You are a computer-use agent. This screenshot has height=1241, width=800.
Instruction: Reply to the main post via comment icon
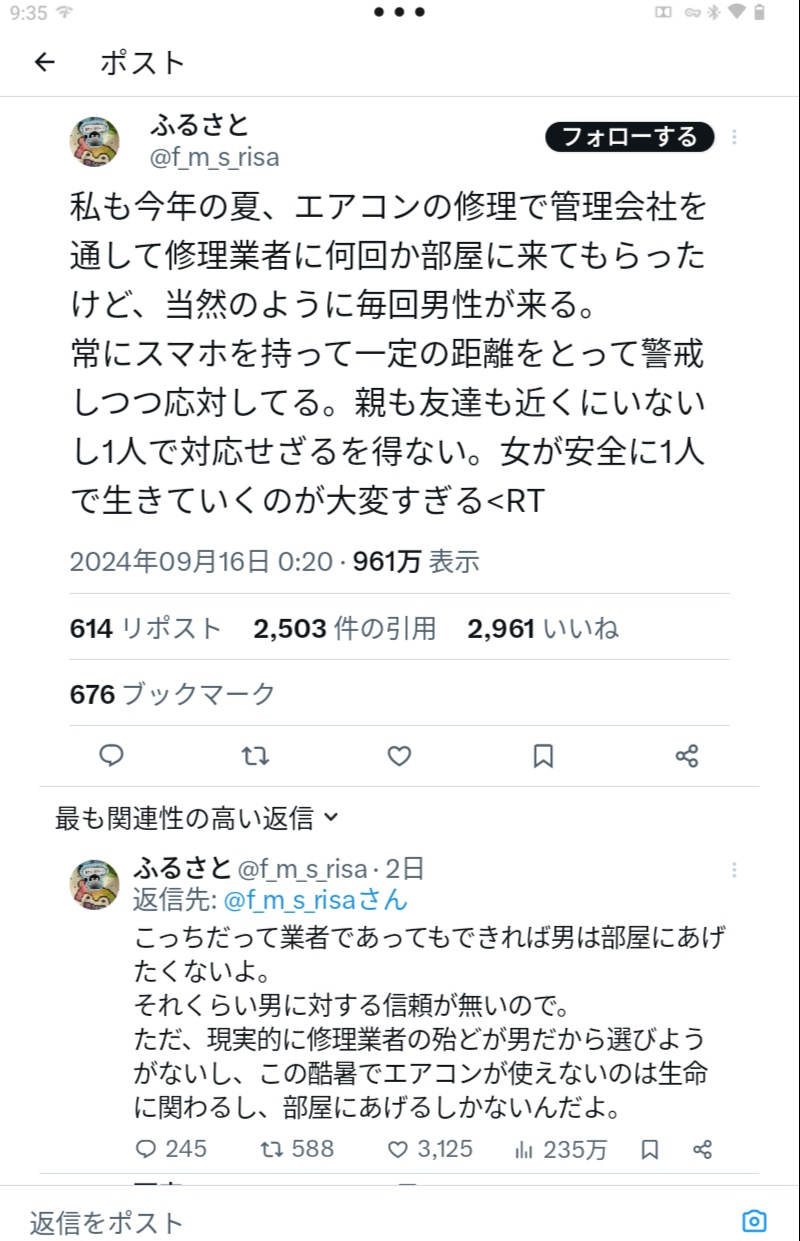[x=112, y=756]
